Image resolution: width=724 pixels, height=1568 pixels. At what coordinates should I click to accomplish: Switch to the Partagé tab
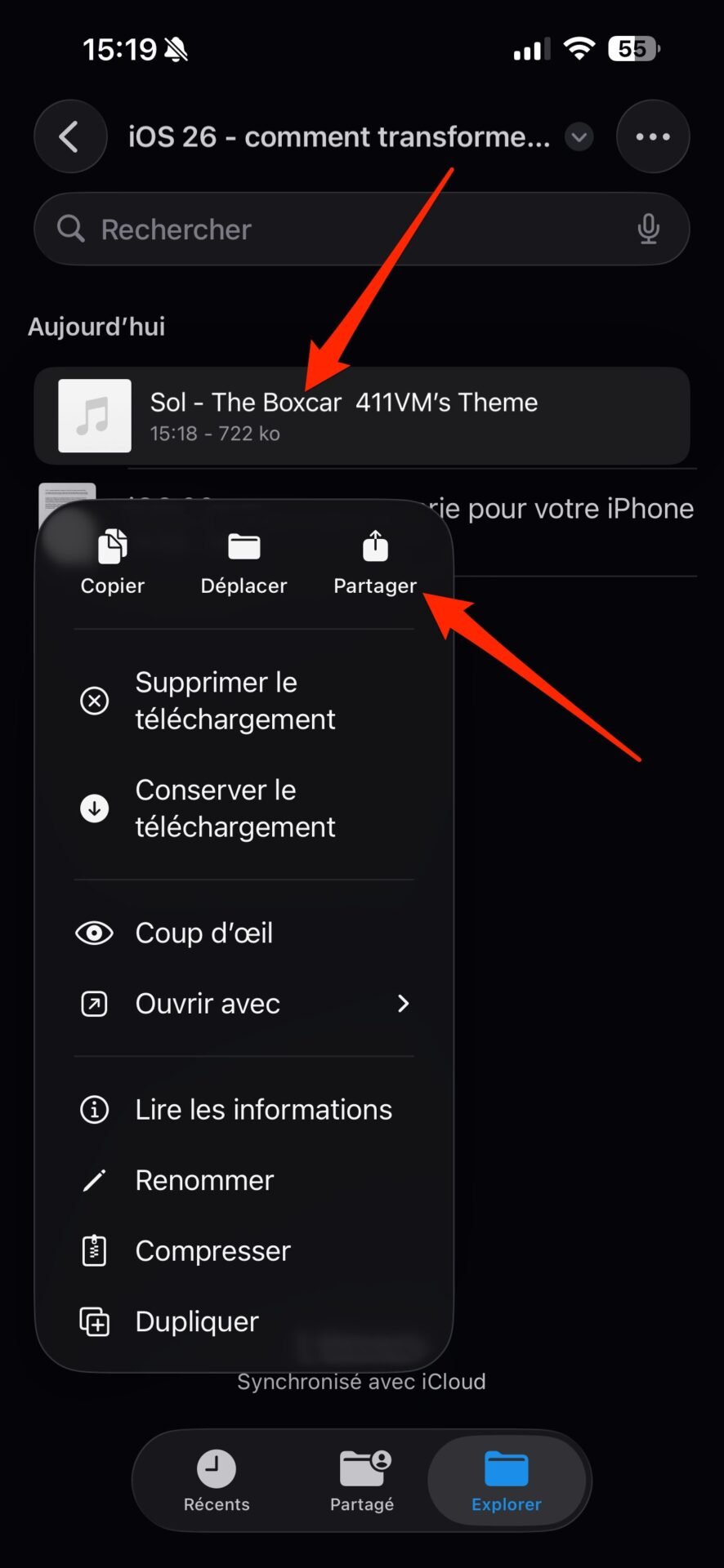click(x=362, y=1481)
